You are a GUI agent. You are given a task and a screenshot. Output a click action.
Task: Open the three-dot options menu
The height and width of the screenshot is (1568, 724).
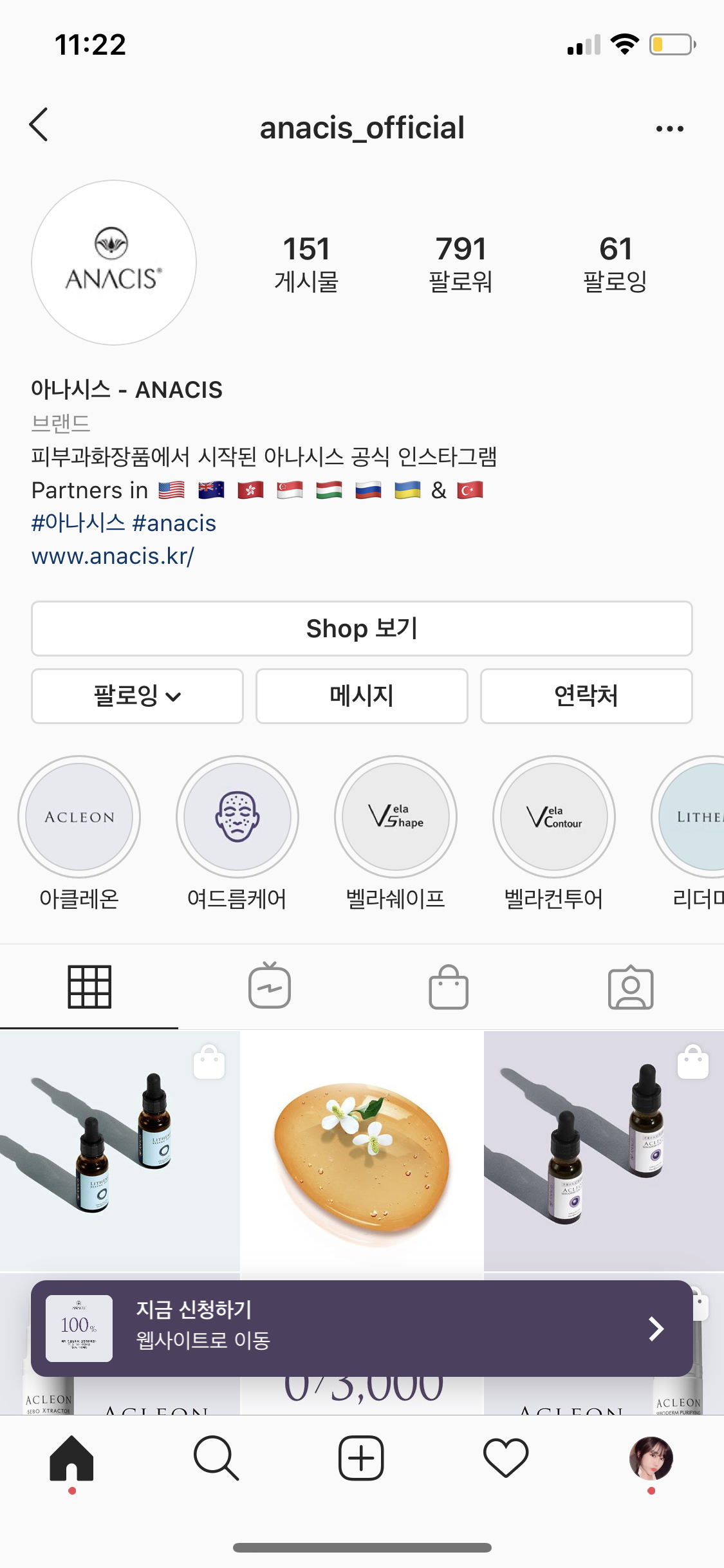[669, 129]
